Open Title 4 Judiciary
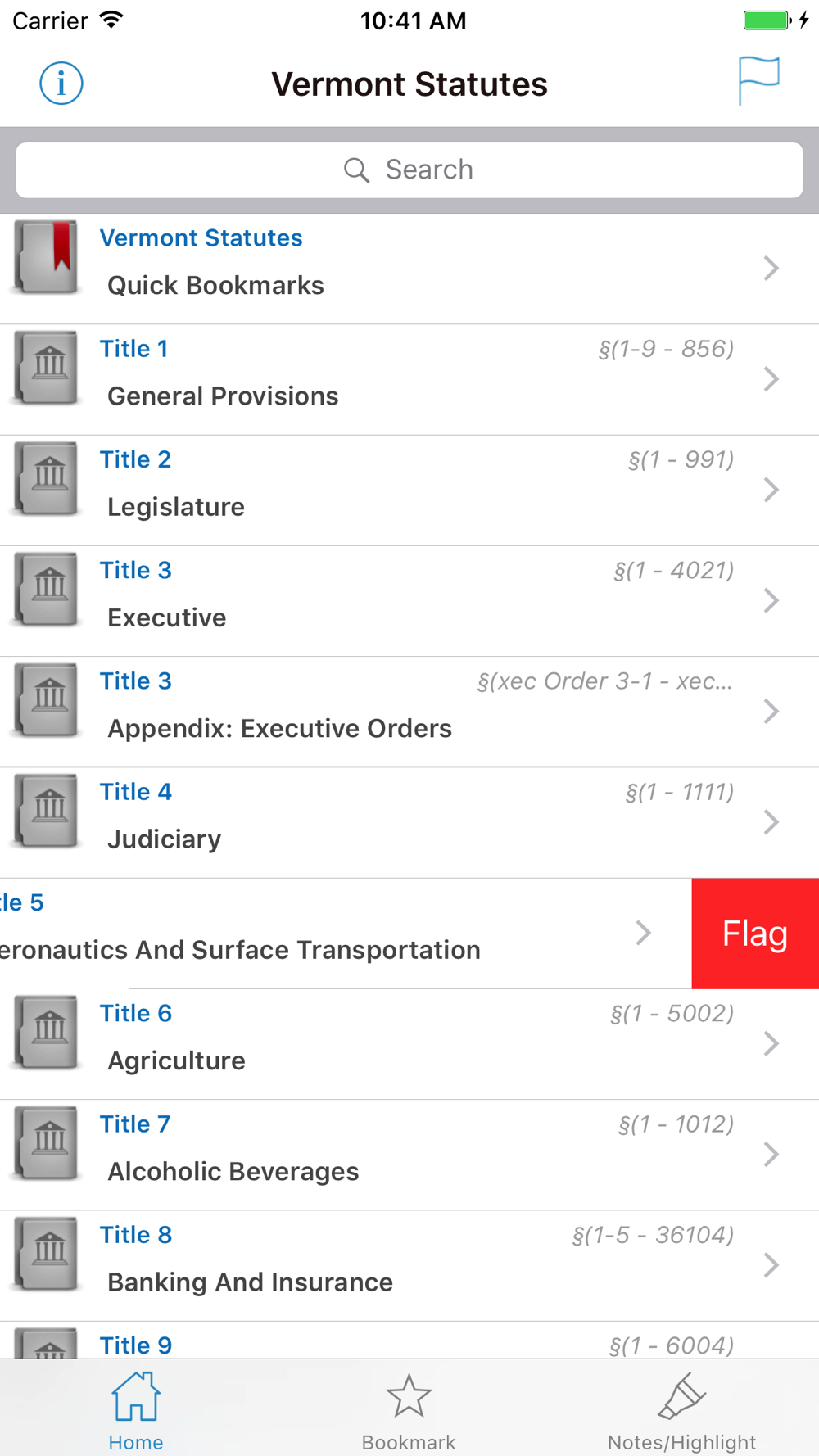The image size is (819, 1456). 409,823
